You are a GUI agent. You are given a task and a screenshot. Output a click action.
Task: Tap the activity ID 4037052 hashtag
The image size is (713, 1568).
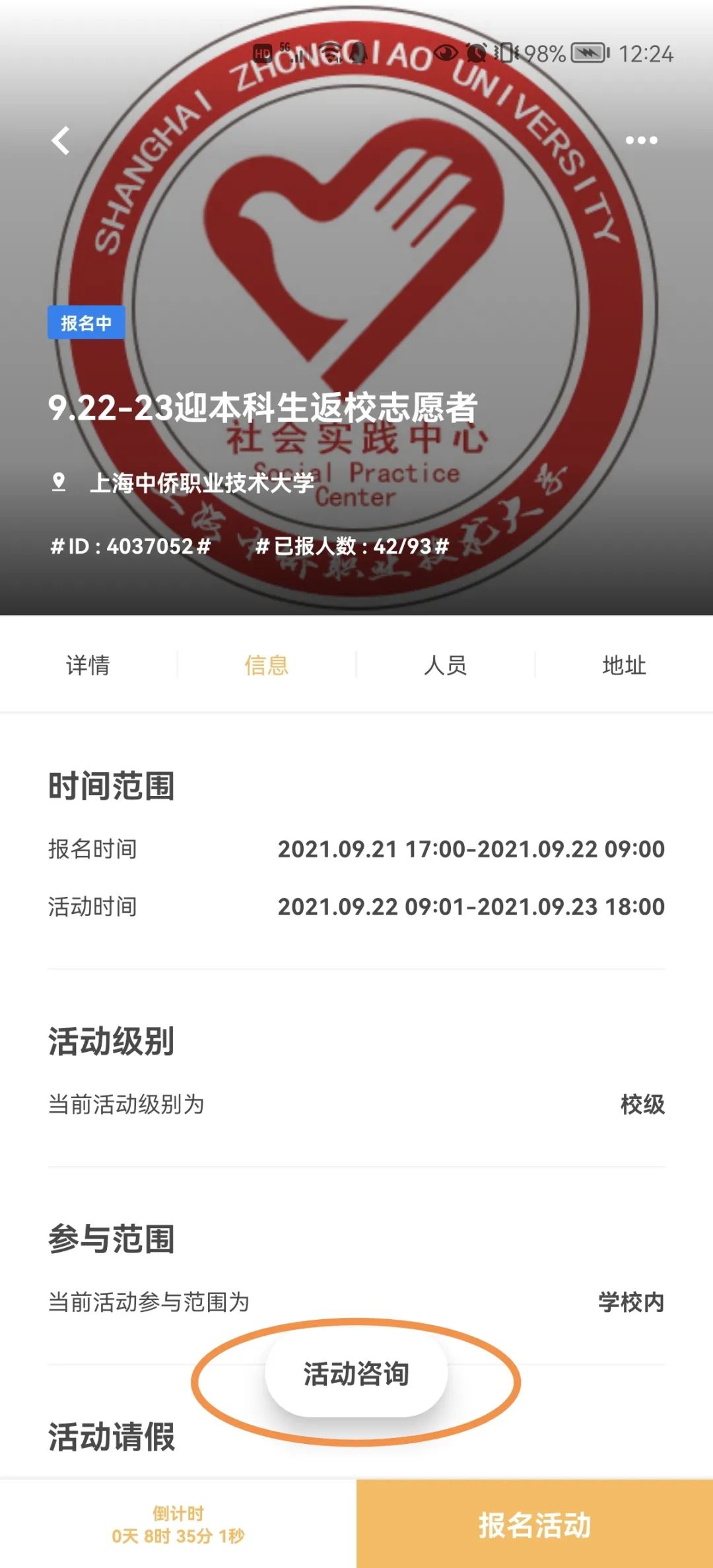click(130, 546)
